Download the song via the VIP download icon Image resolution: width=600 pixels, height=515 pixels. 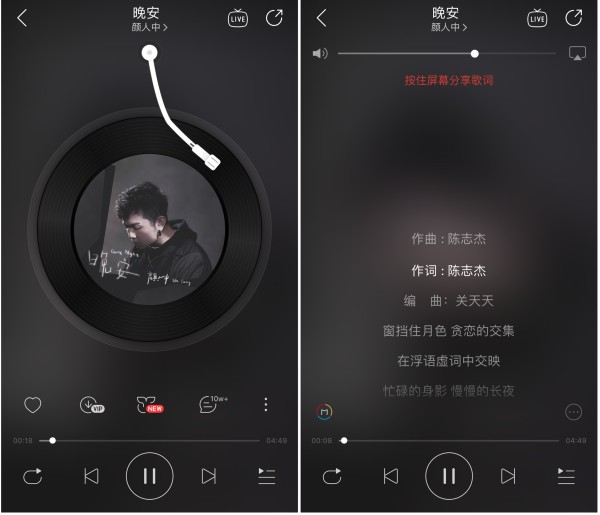click(91, 405)
